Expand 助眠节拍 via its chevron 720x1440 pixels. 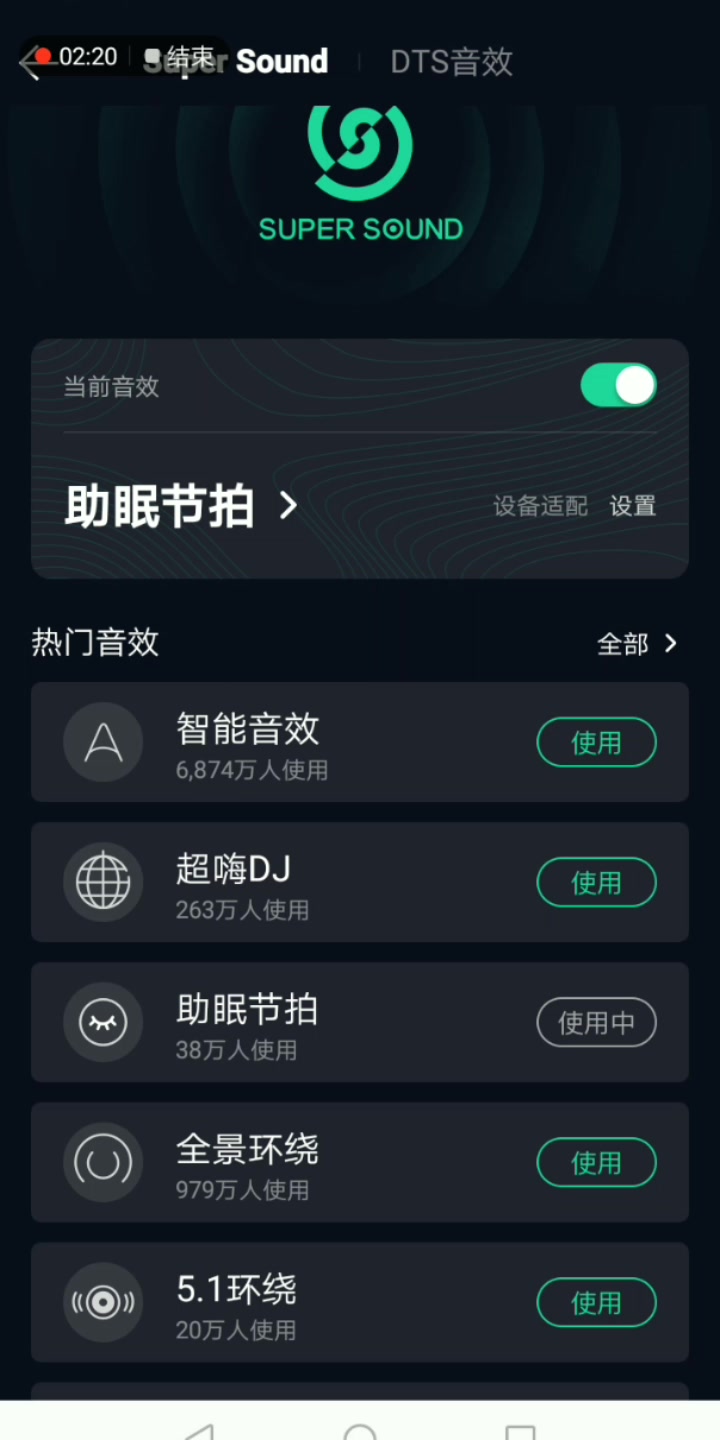pos(288,506)
